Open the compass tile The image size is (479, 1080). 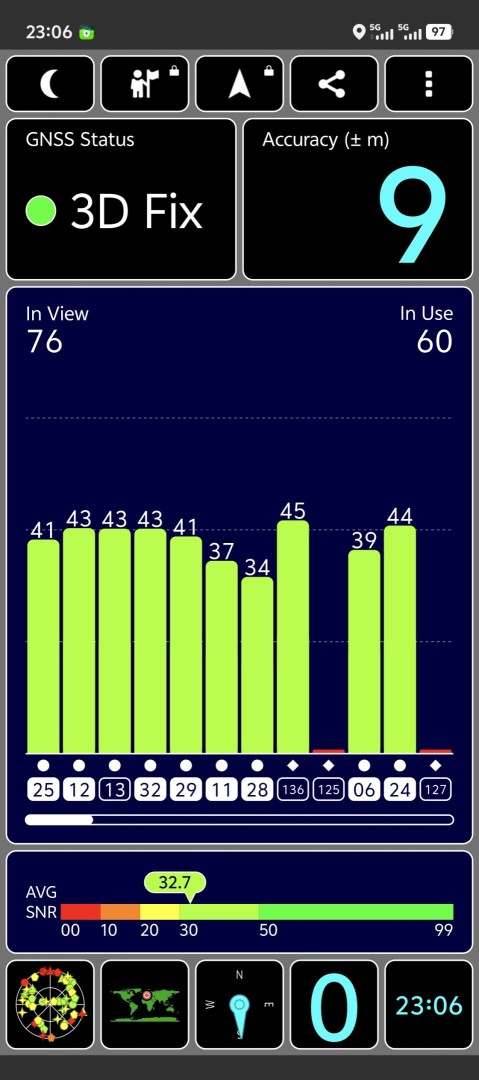[x=239, y=1004]
